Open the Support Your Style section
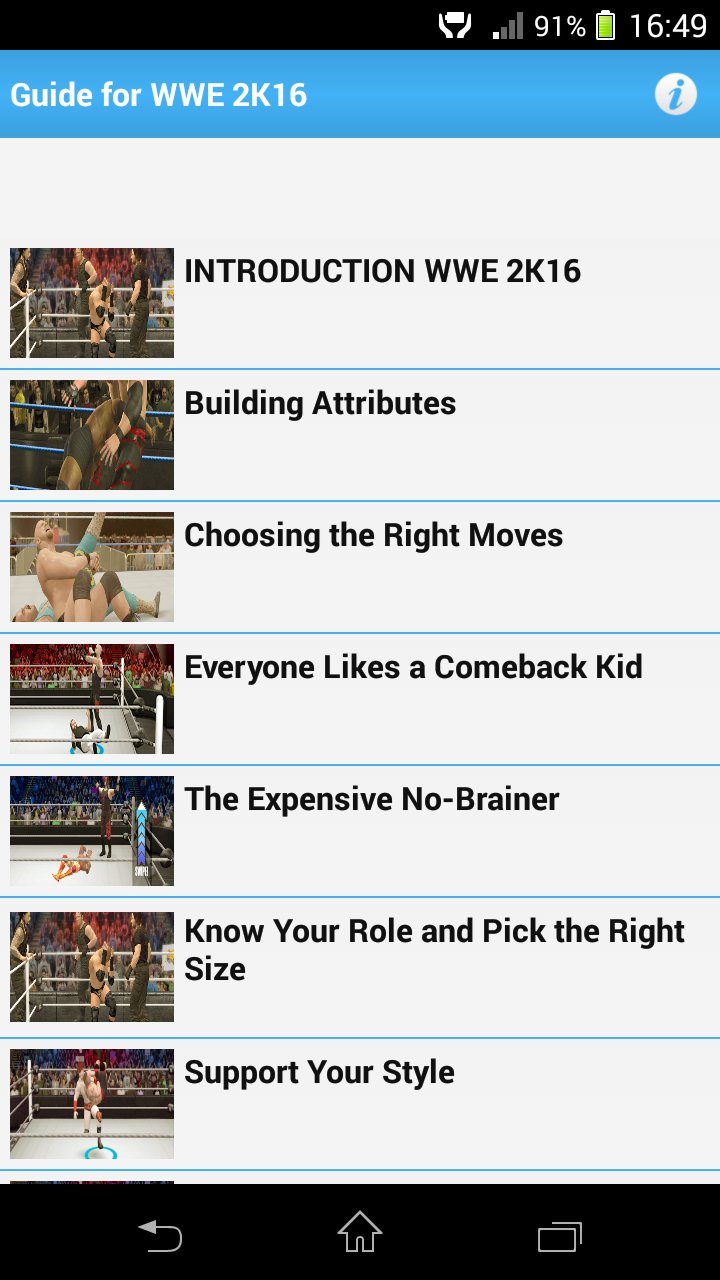 pos(318,1072)
